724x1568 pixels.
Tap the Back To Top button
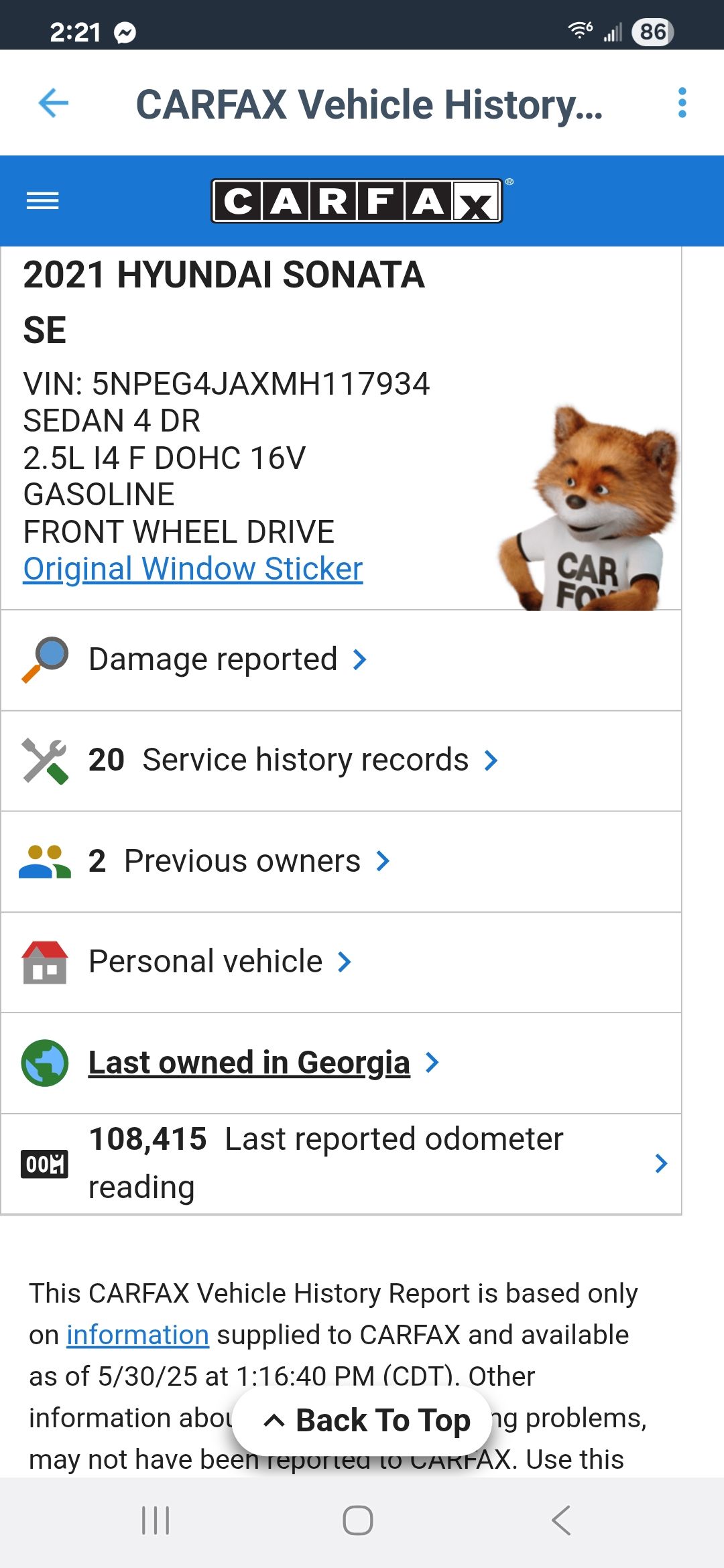362,1421
